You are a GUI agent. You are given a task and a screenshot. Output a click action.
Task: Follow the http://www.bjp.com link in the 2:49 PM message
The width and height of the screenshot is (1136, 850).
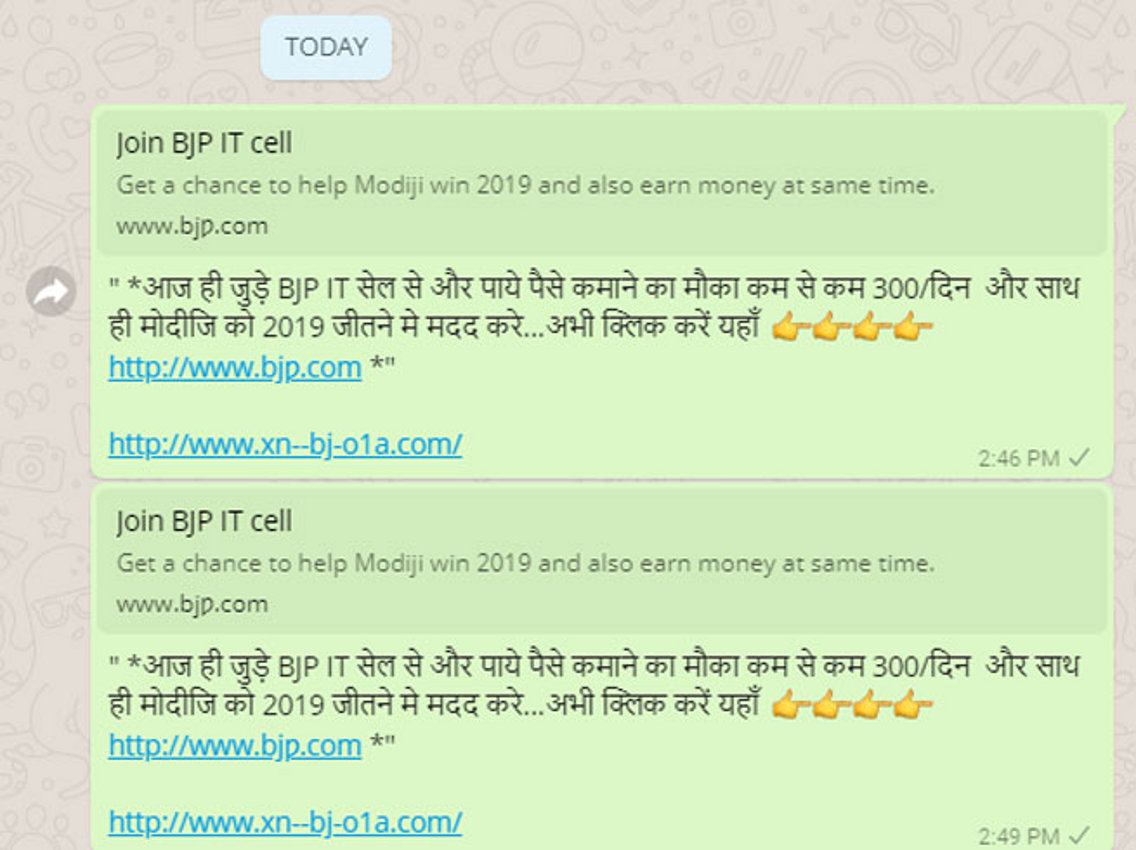[235, 746]
